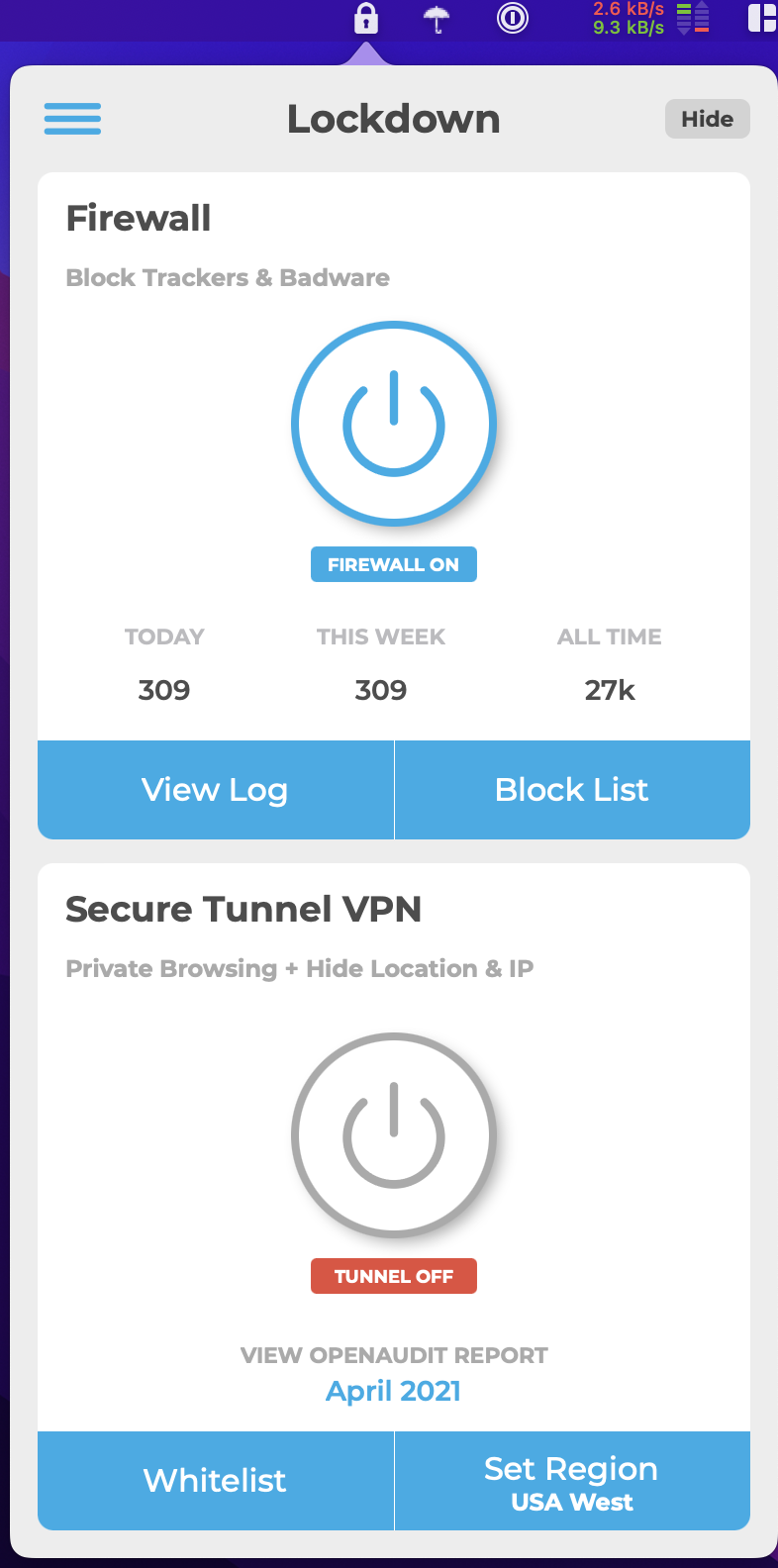Image resolution: width=778 pixels, height=1568 pixels.
Task: Change the VPN region via Set Region
Action: point(572,1481)
